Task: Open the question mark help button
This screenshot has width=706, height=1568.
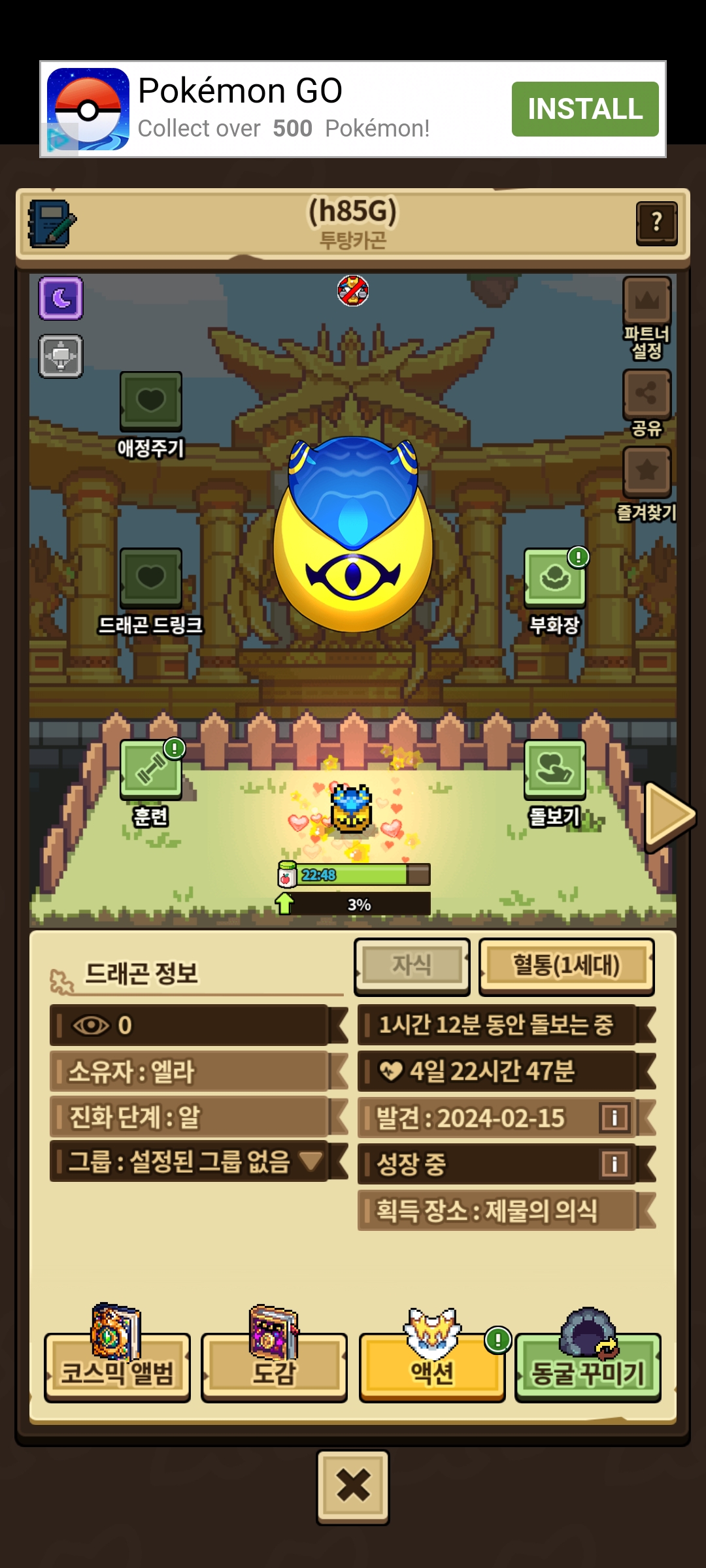Action: coord(656,223)
